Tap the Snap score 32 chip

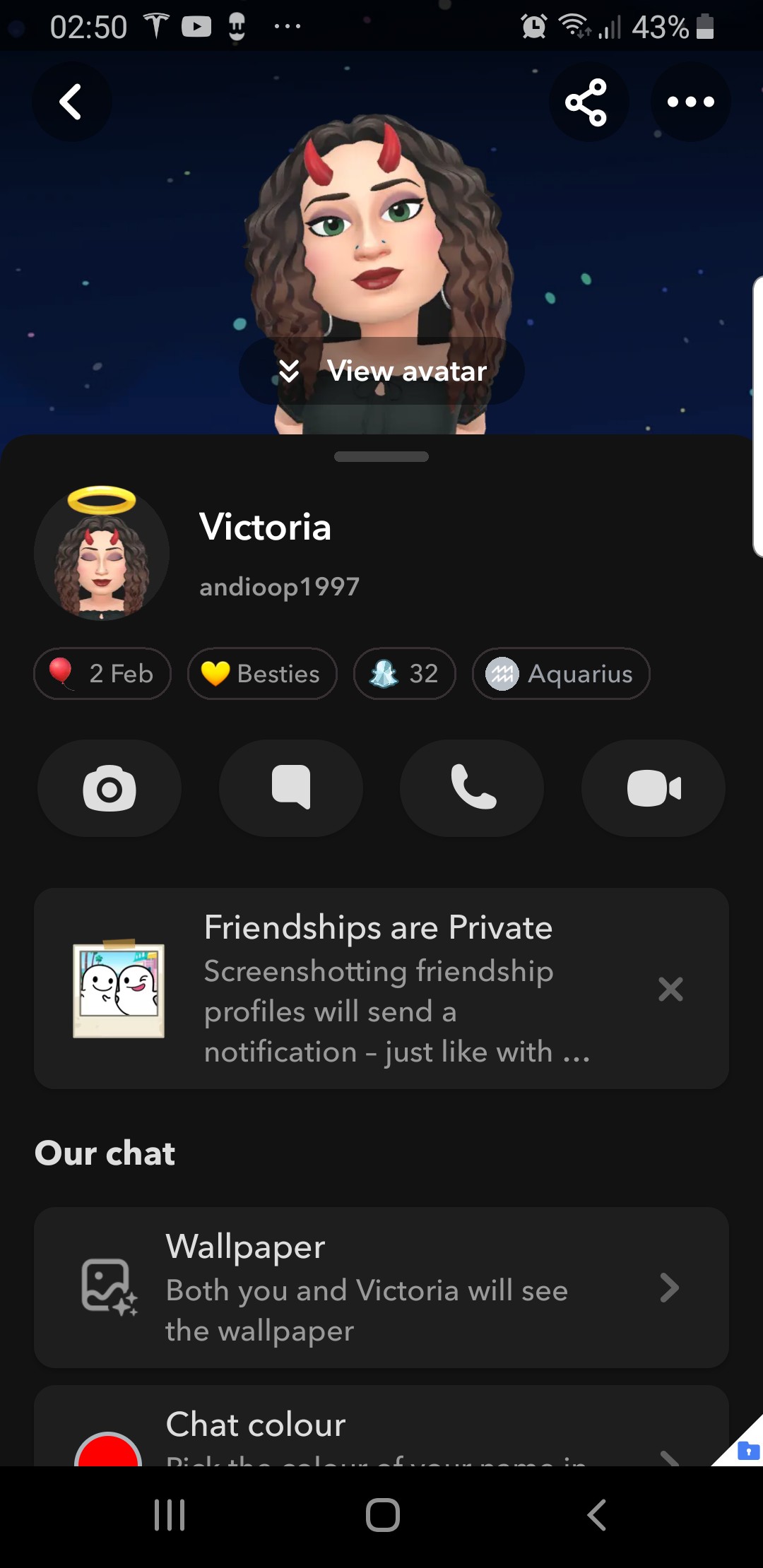(405, 674)
